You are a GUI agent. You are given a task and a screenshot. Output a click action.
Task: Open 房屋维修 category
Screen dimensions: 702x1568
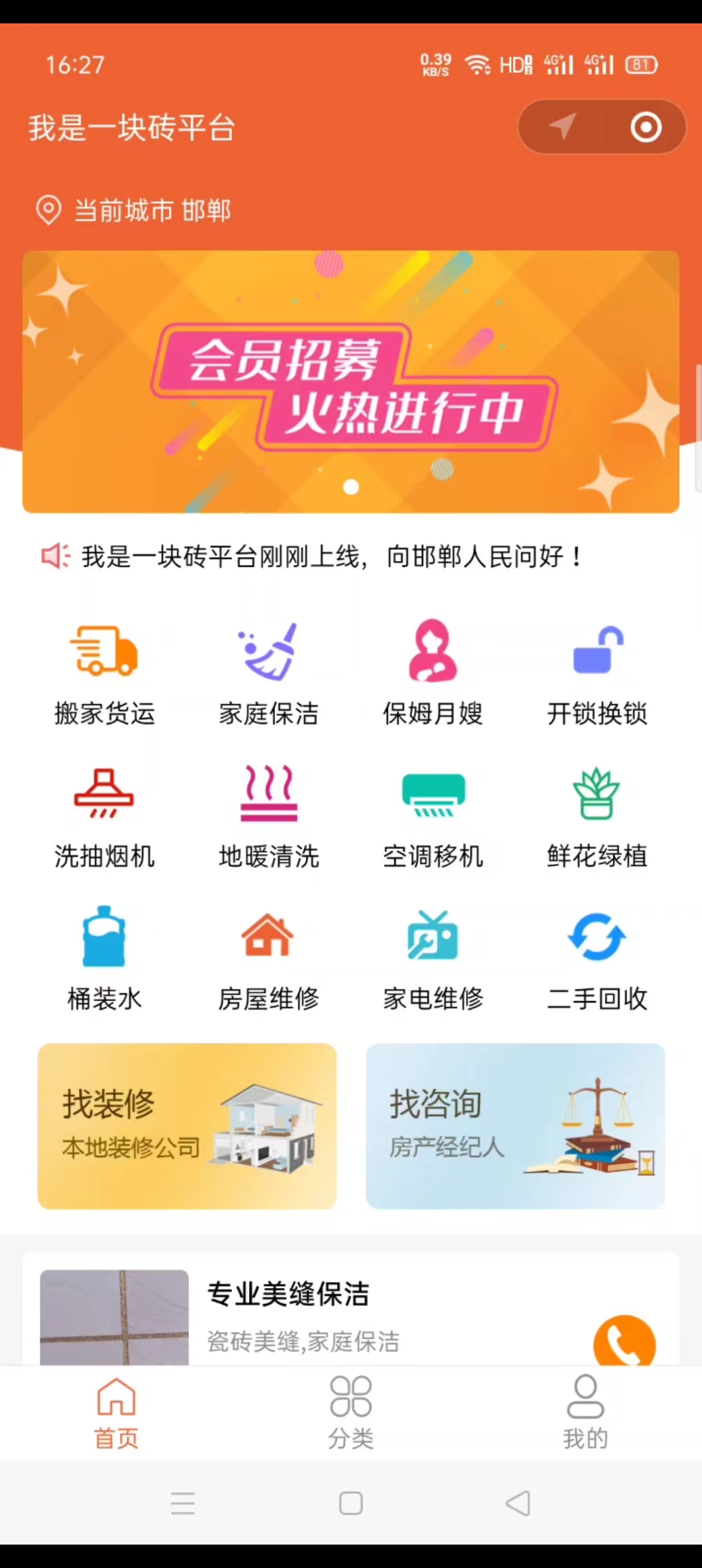[x=268, y=960]
